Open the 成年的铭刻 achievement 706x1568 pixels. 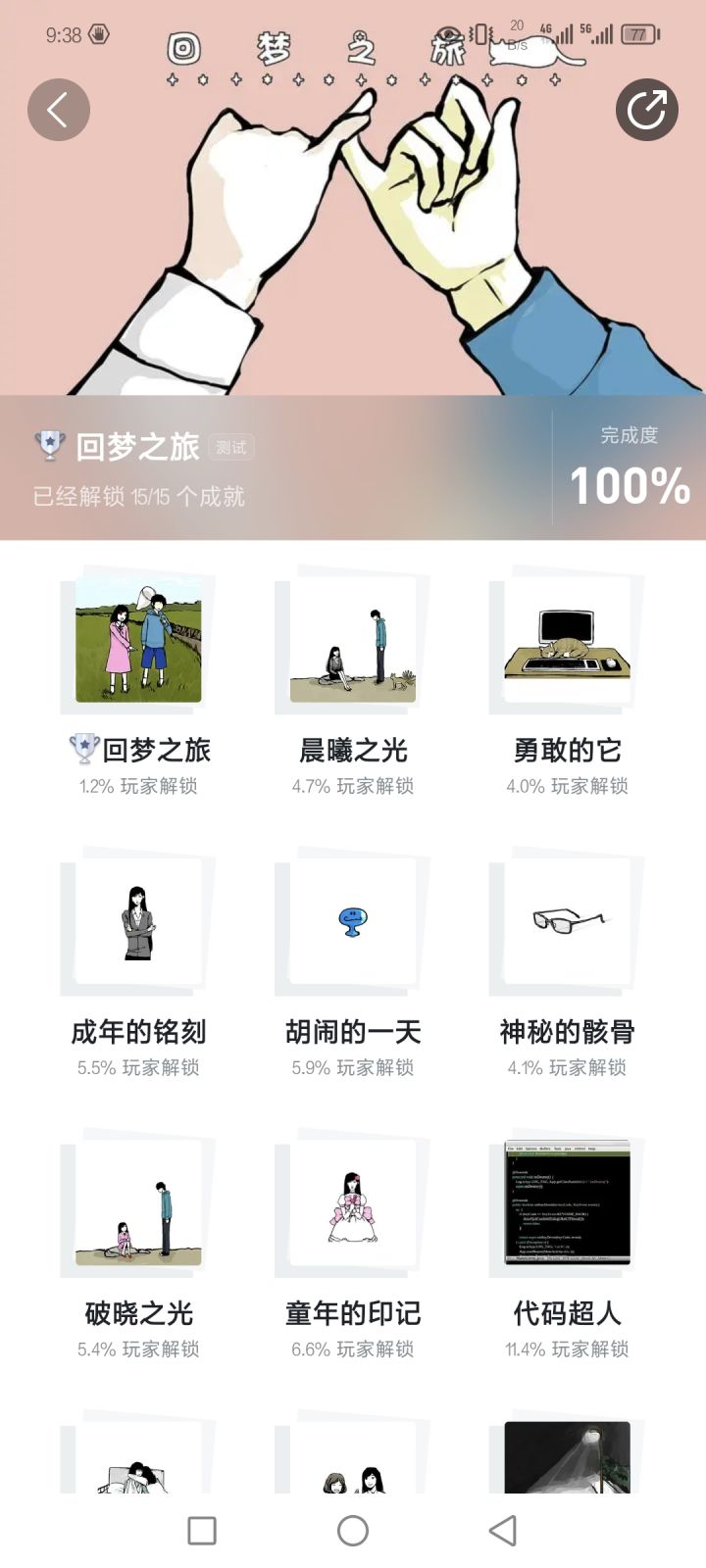[138, 921]
